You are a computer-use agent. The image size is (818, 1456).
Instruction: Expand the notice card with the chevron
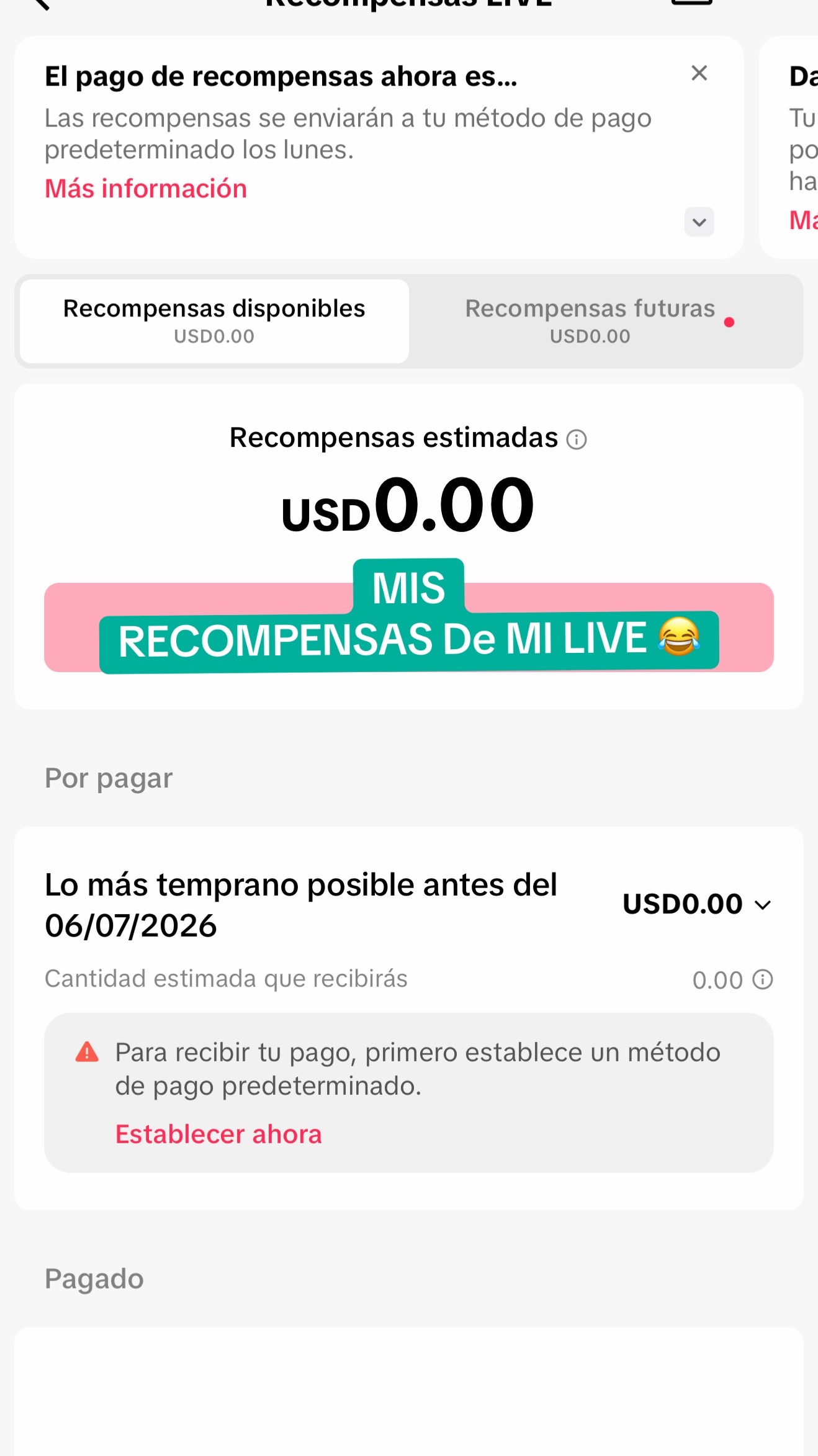pyautogui.click(x=699, y=222)
